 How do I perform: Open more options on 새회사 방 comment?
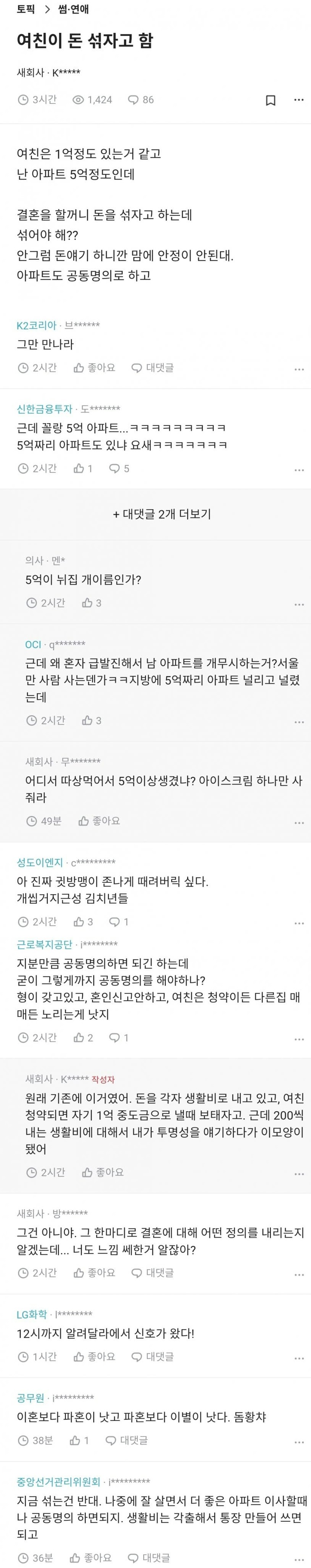298,1274
